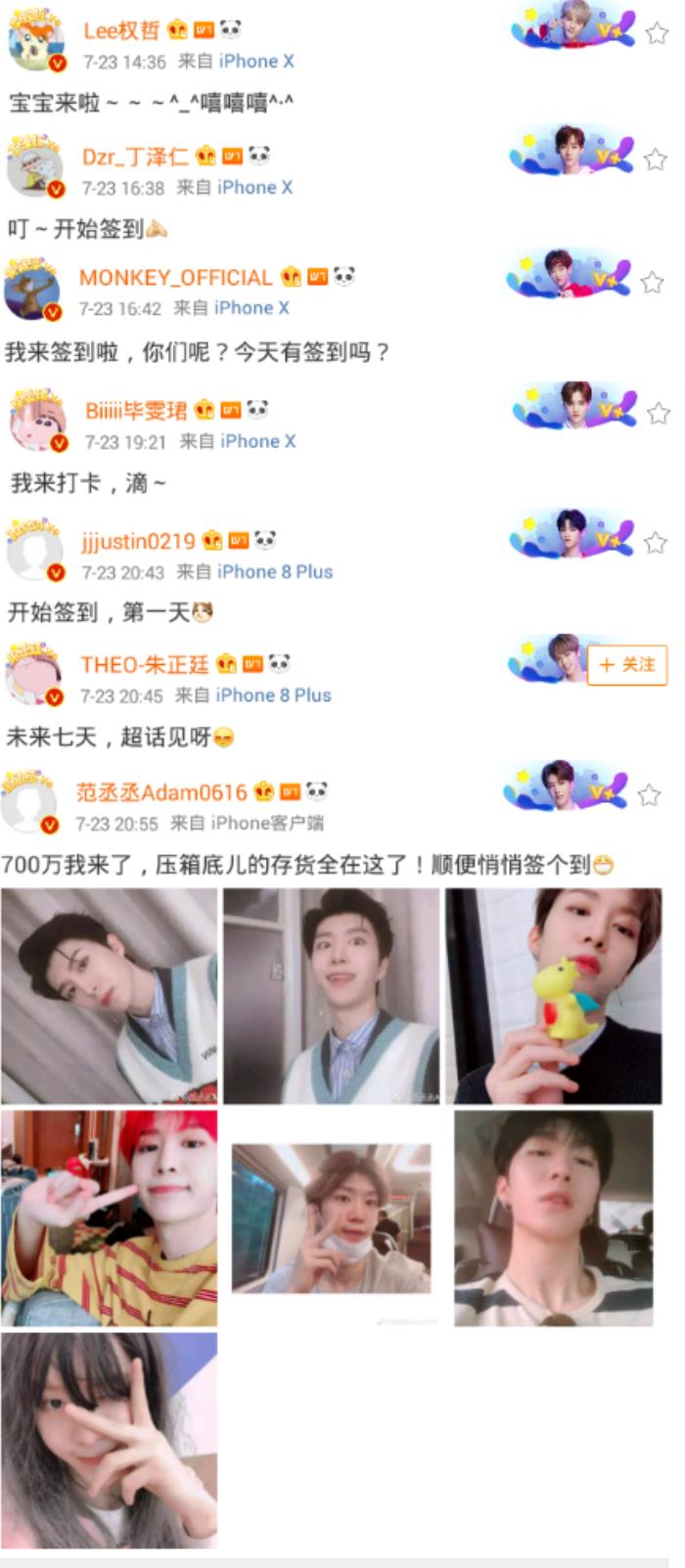Tap the iPhone 8 Plus link under jjjustin0219

274,572
